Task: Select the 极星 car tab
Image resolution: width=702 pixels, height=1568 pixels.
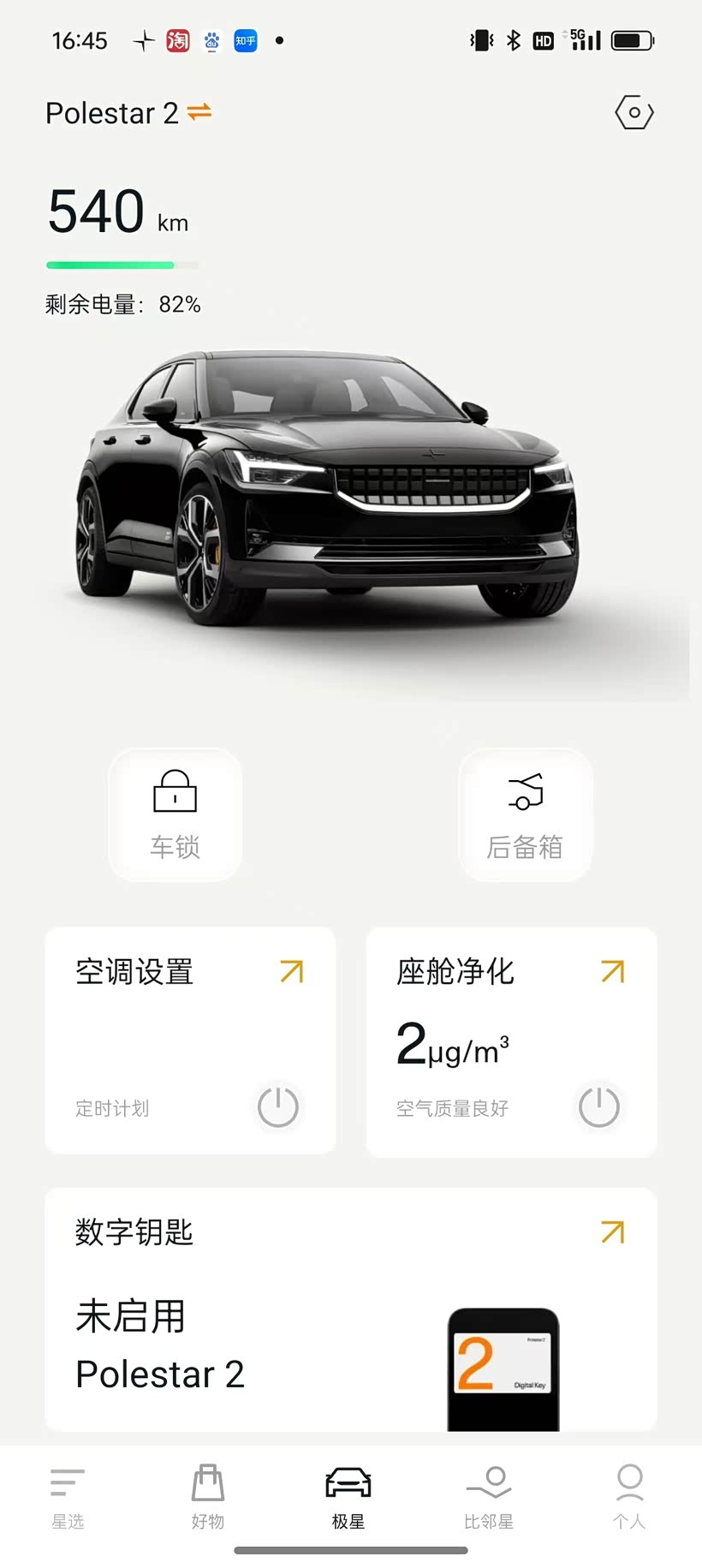Action: [348, 1498]
